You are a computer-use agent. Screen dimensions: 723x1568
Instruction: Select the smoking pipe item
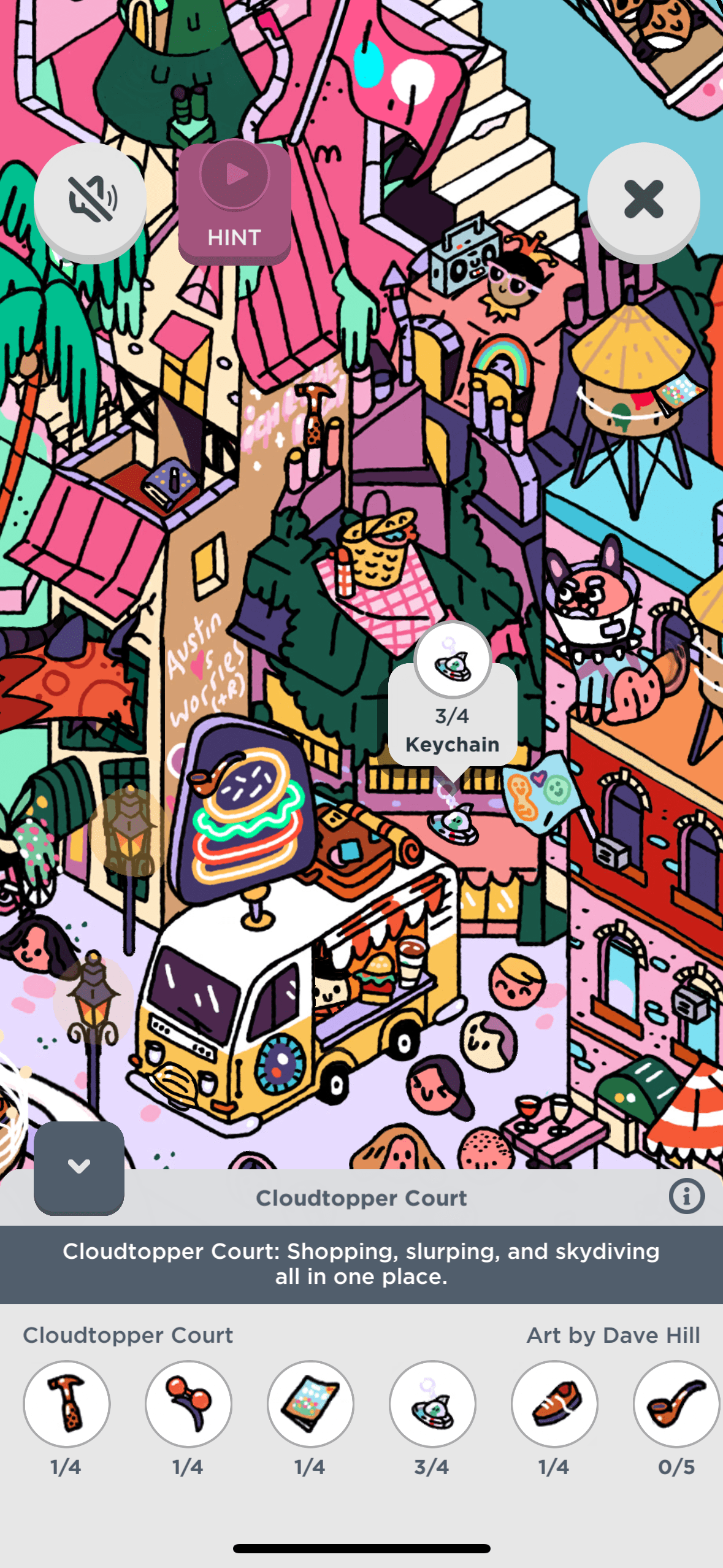676,1404
